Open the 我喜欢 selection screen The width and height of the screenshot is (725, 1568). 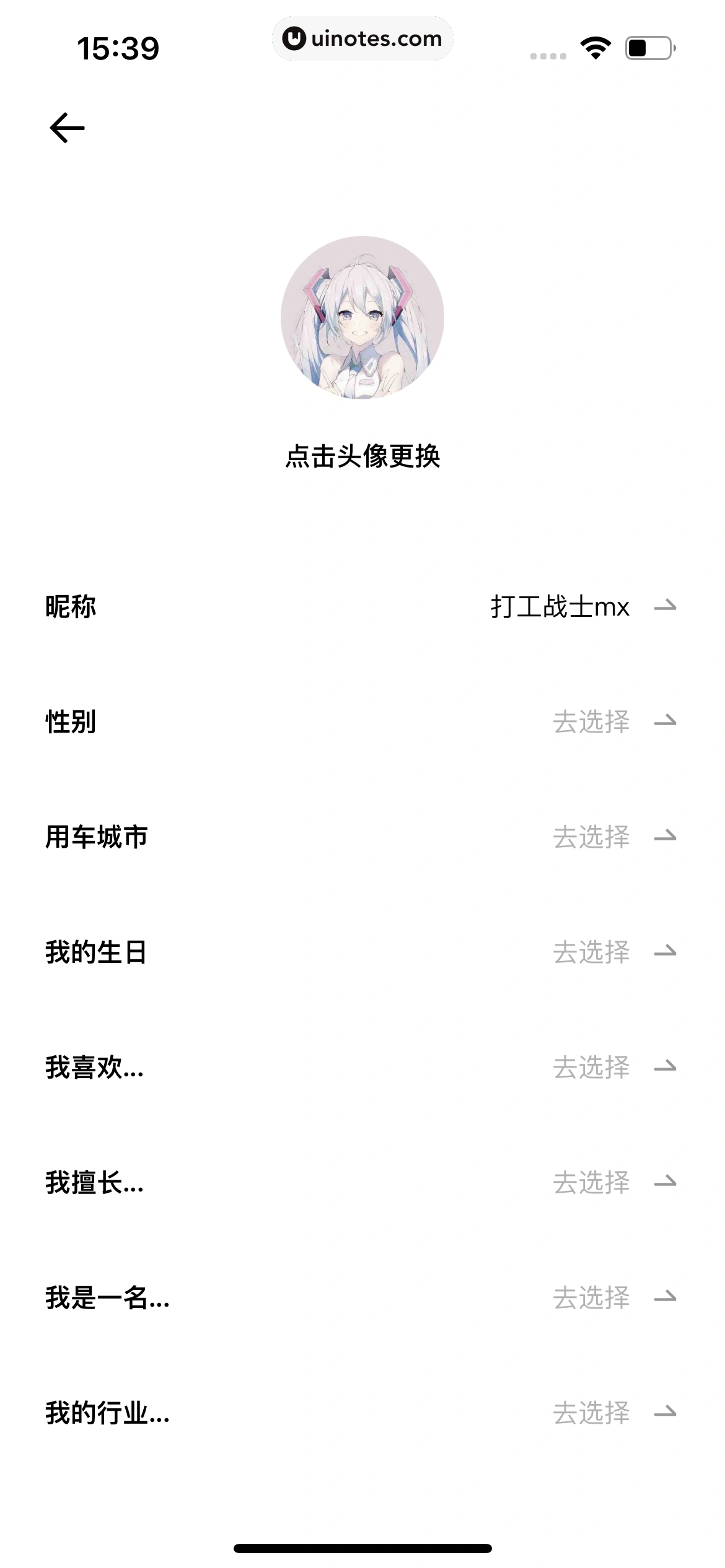coord(591,1066)
